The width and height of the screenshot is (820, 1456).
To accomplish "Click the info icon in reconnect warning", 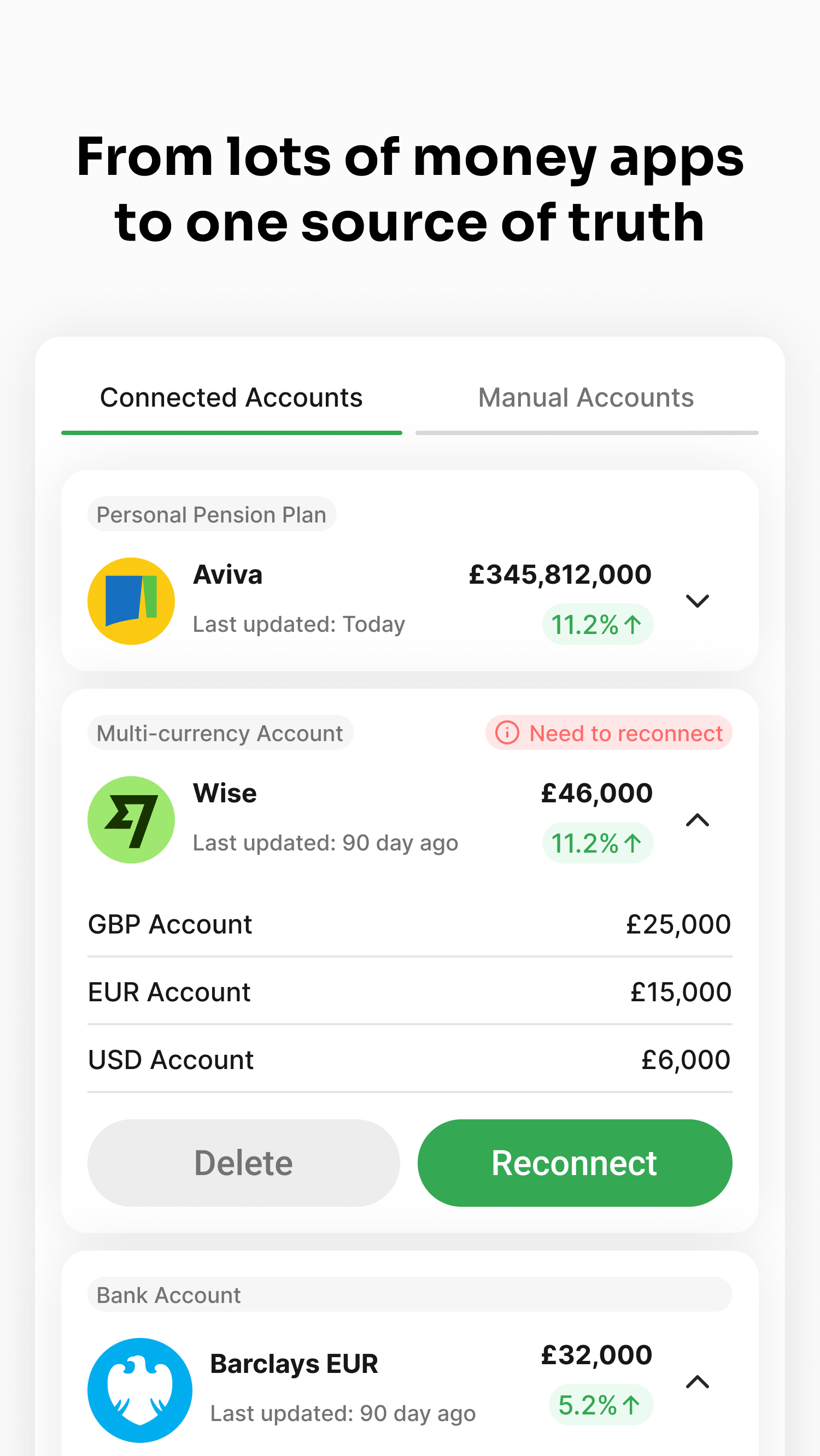I will 507,733.
